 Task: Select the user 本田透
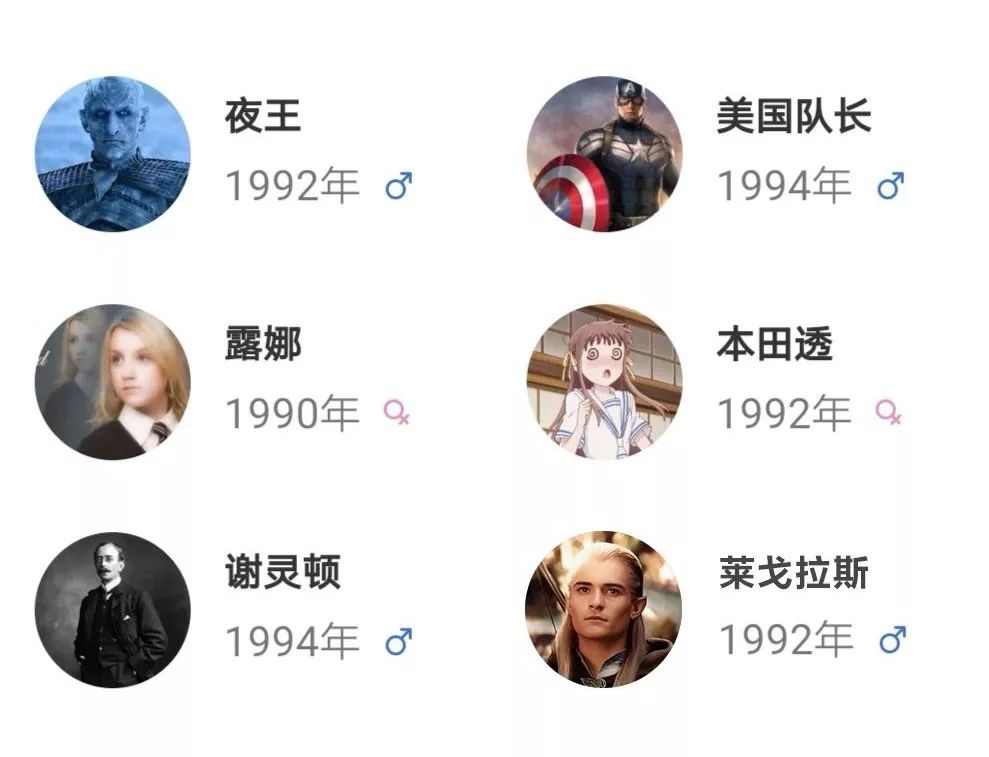point(775,345)
